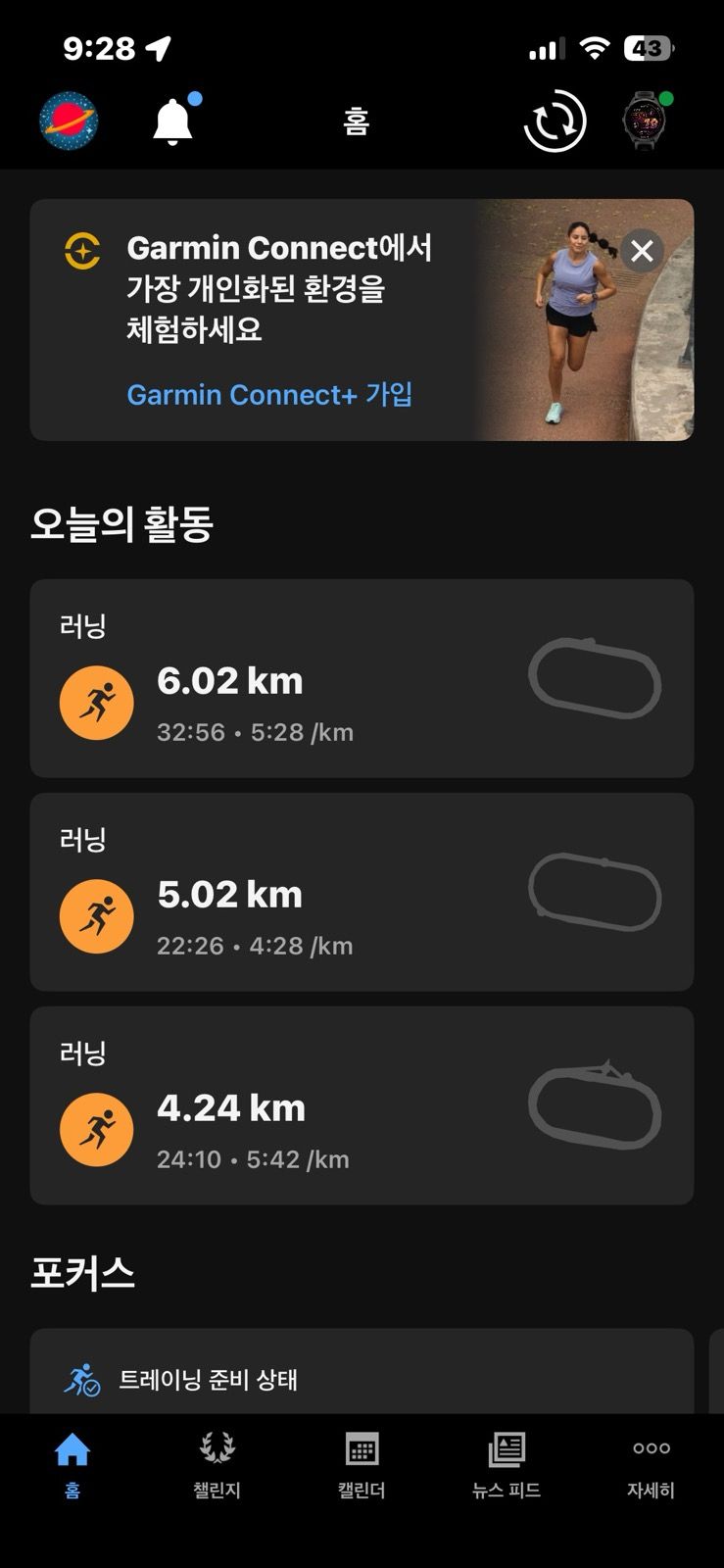Image resolution: width=724 pixels, height=1568 pixels.
Task: Tap the orange runner icon on 5.02 km activity
Action: pos(96,915)
